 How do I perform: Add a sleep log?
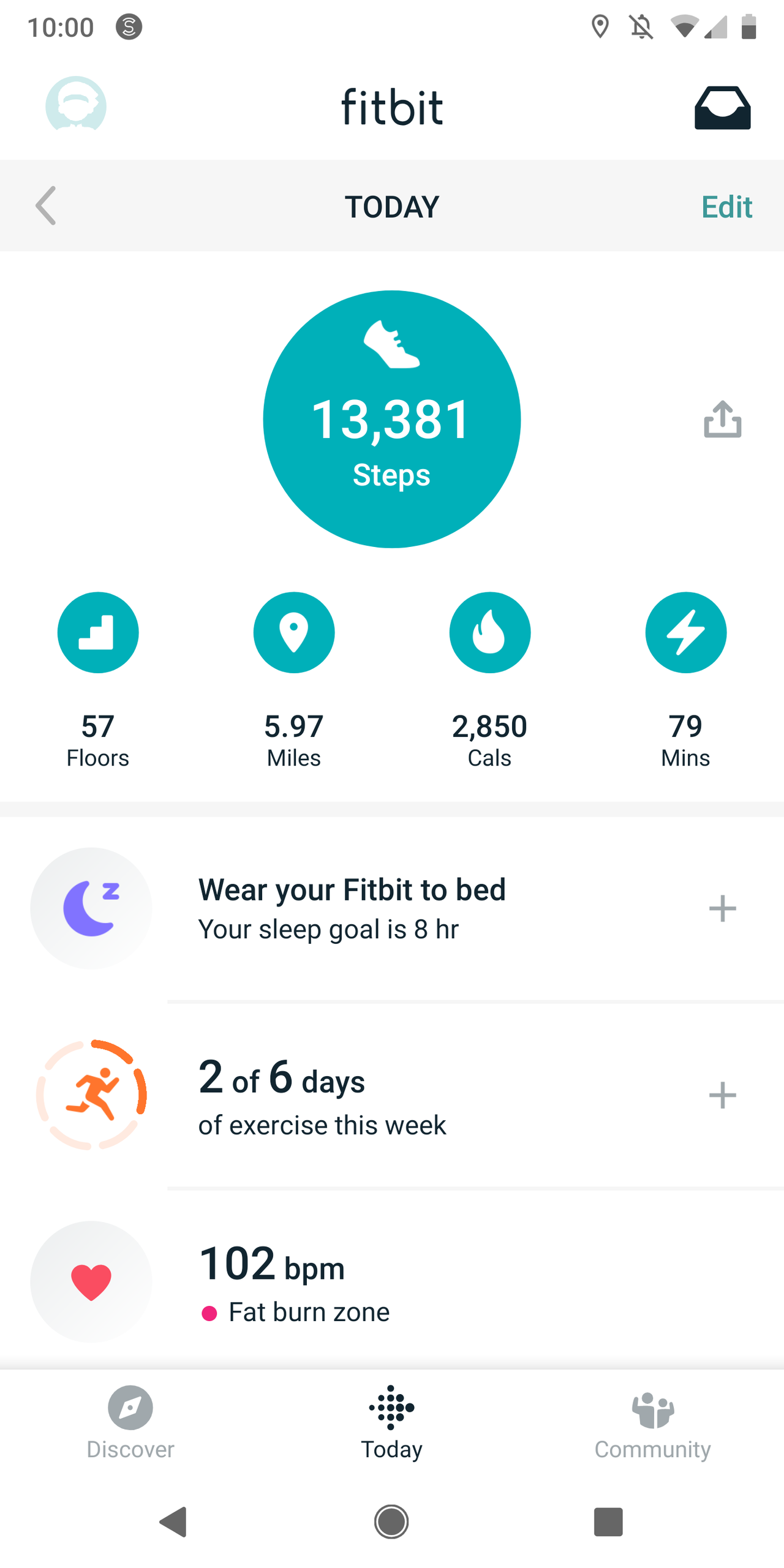722,908
